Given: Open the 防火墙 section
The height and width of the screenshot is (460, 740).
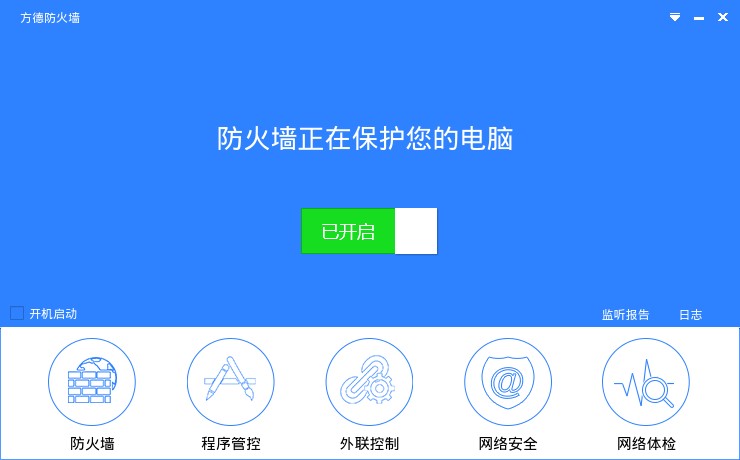Looking at the screenshot, I should (92, 381).
